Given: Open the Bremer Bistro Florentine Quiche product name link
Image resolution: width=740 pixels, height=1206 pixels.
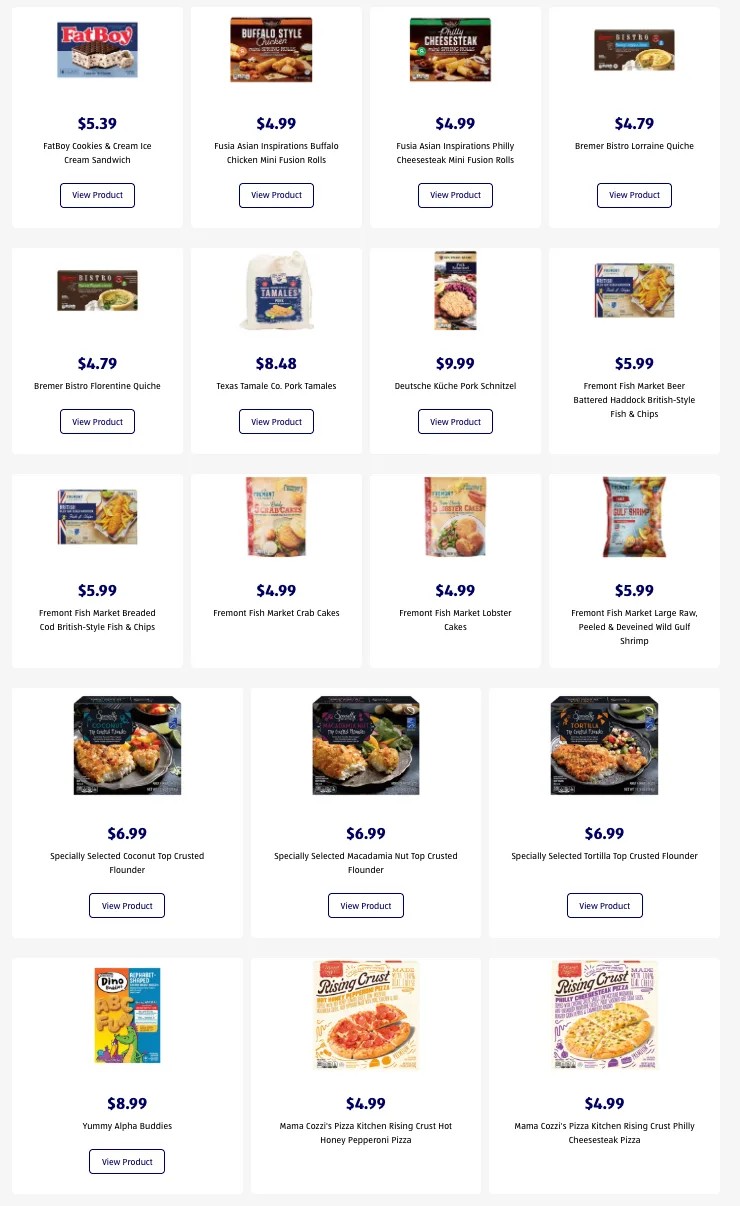Looking at the screenshot, I should [x=97, y=386].
